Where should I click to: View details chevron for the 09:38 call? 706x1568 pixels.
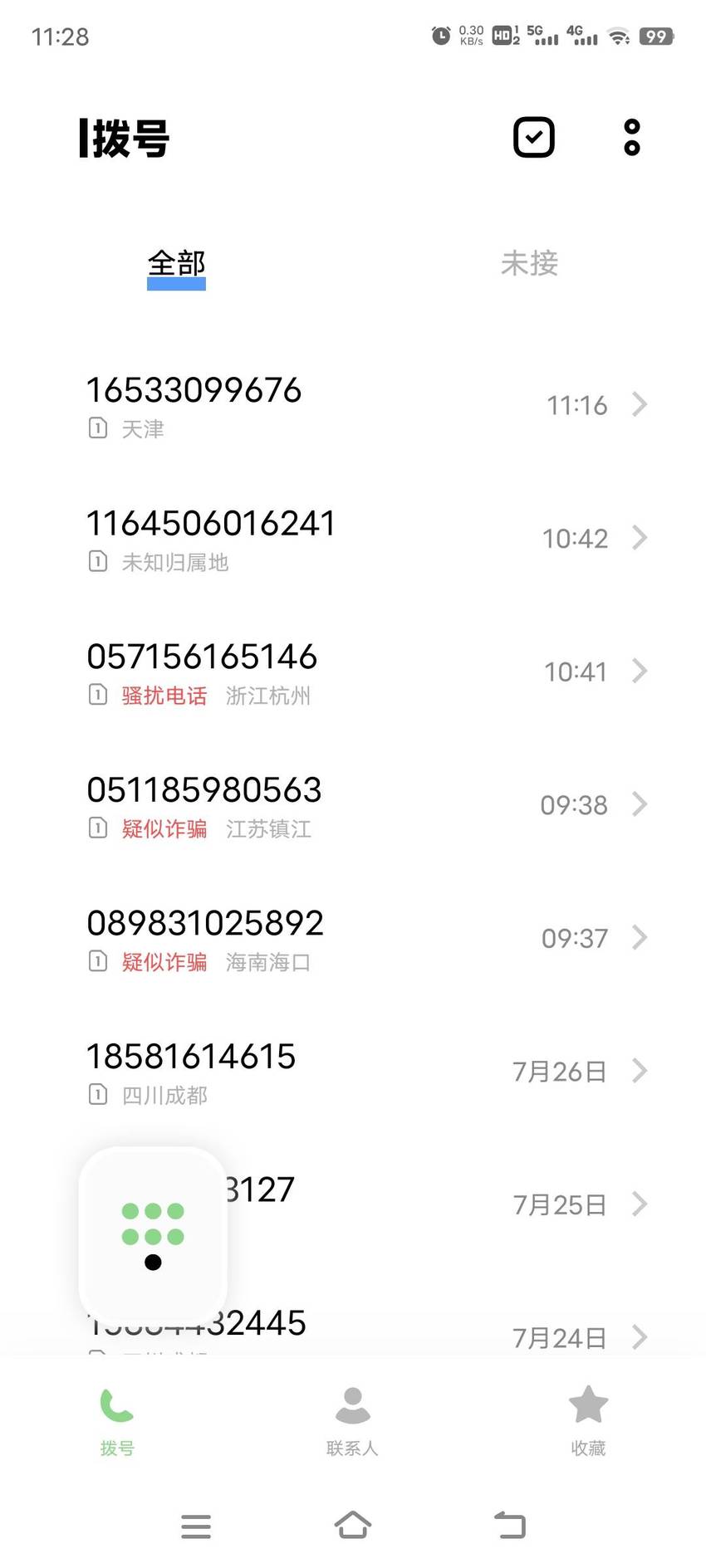(639, 804)
